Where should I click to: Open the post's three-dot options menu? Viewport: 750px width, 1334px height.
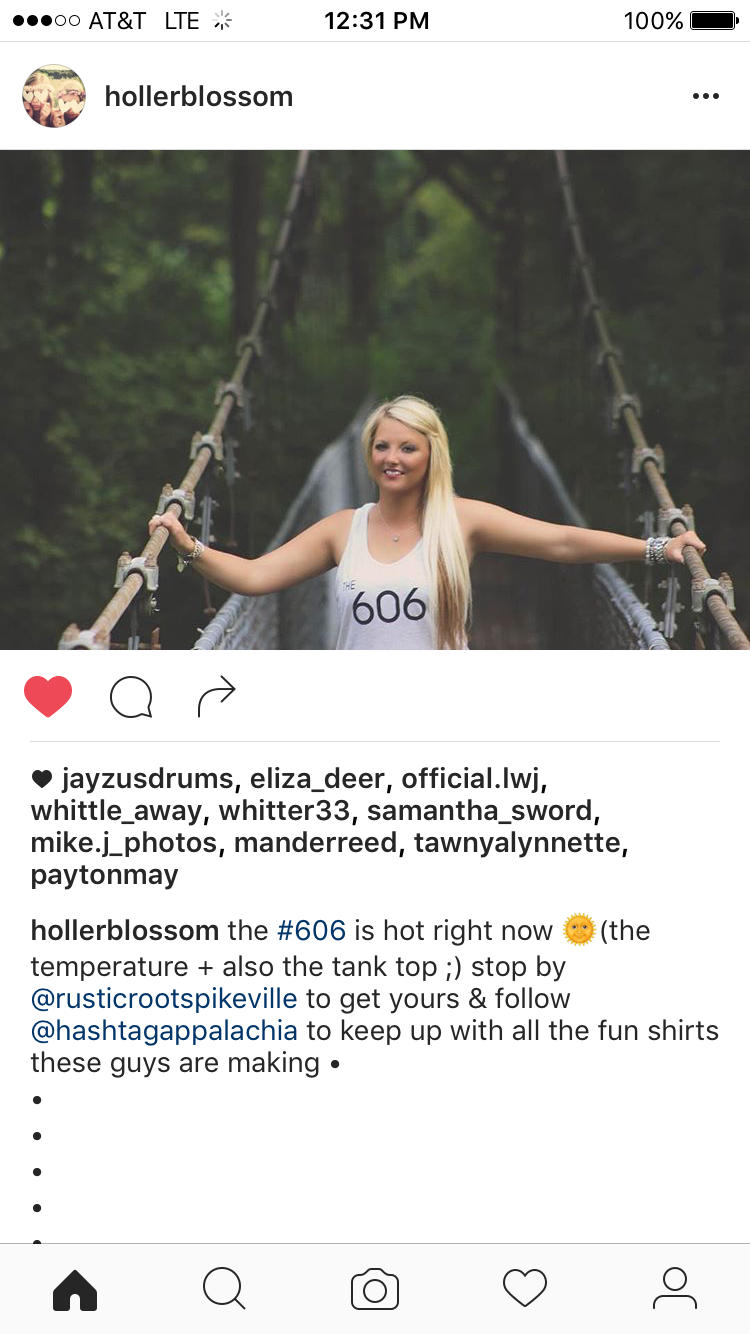tap(705, 97)
